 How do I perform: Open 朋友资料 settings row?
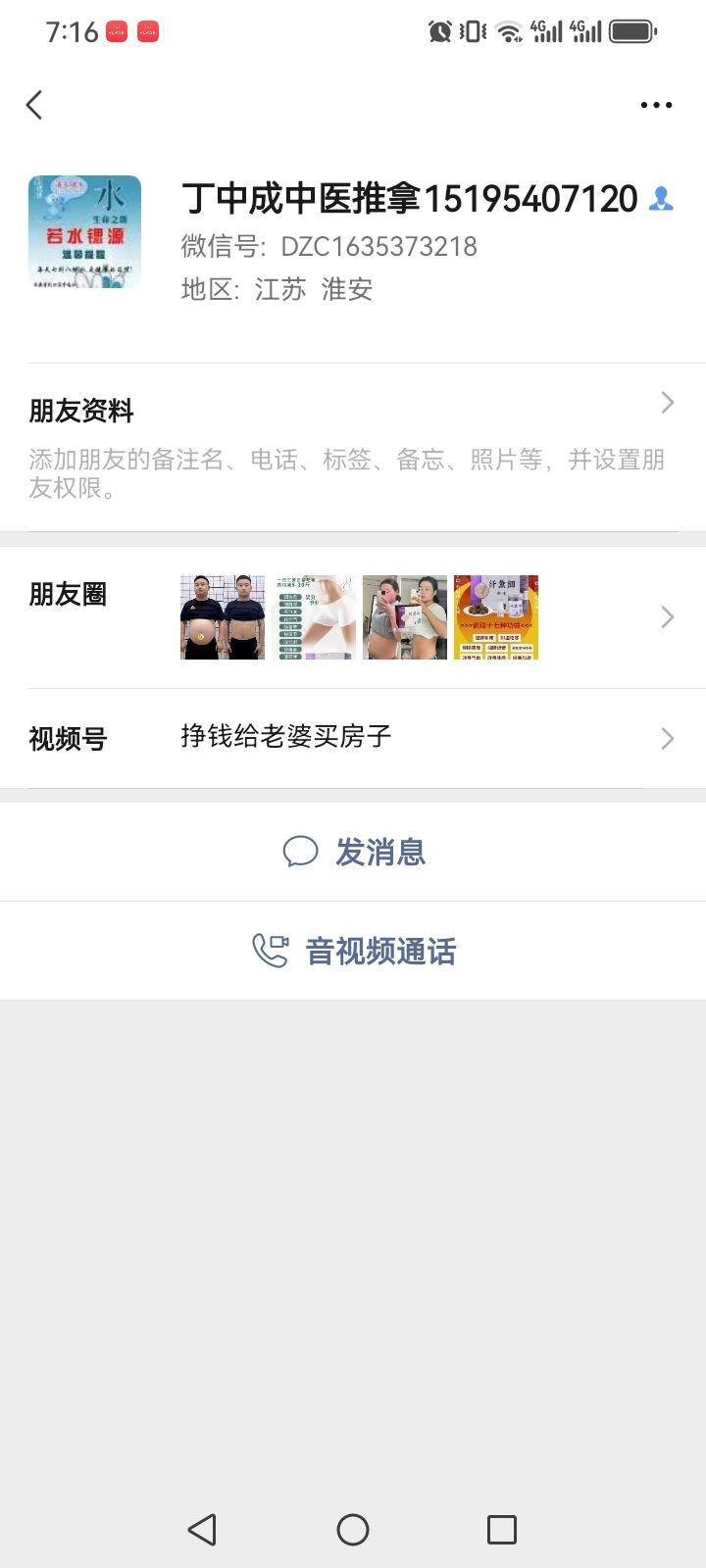353,446
